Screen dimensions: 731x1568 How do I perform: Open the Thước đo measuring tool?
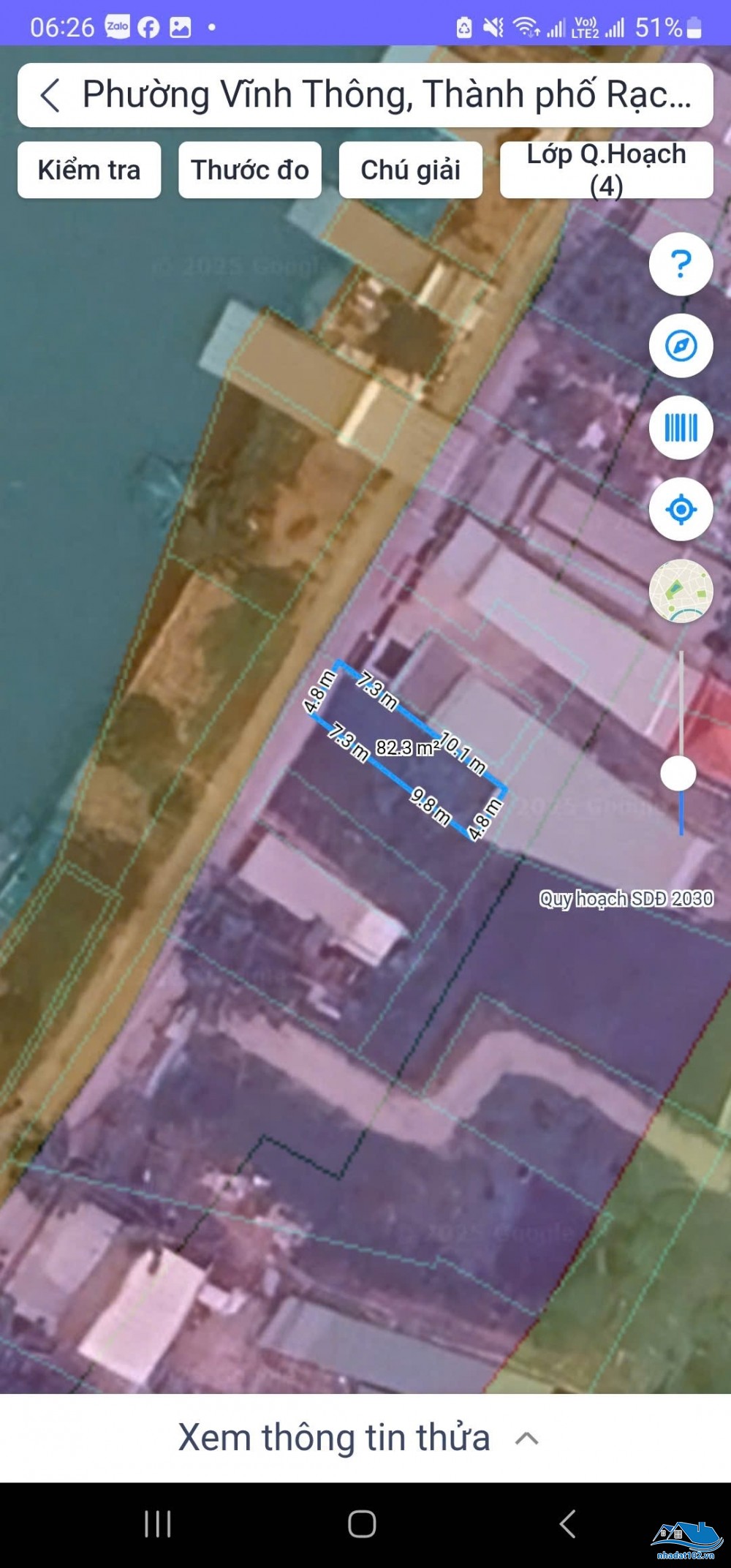coord(250,170)
